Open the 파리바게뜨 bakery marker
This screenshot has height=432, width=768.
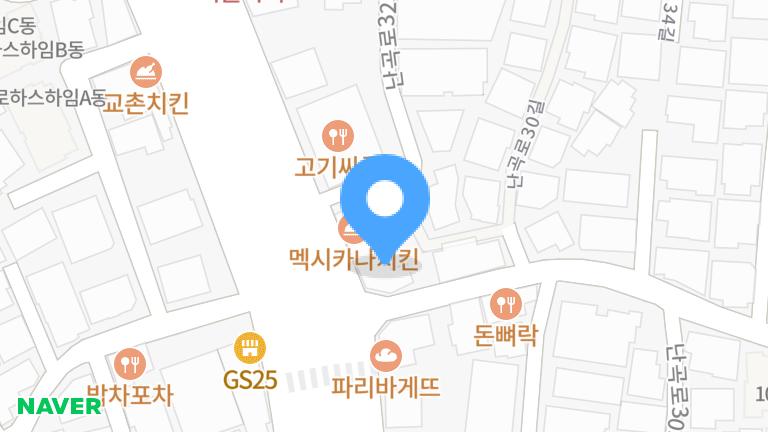coord(385,354)
